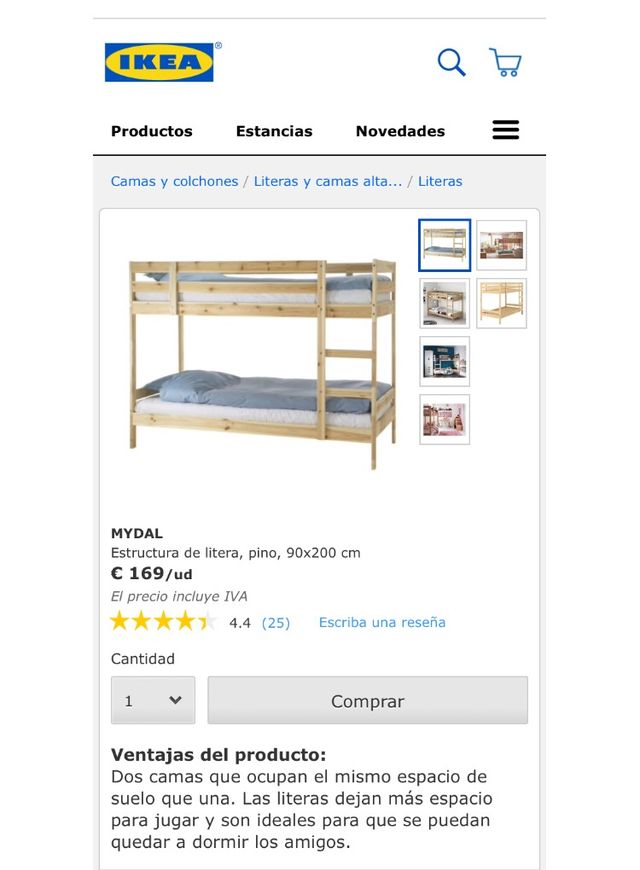Go to Estancias section
The width and height of the screenshot is (640, 870).
(274, 131)
